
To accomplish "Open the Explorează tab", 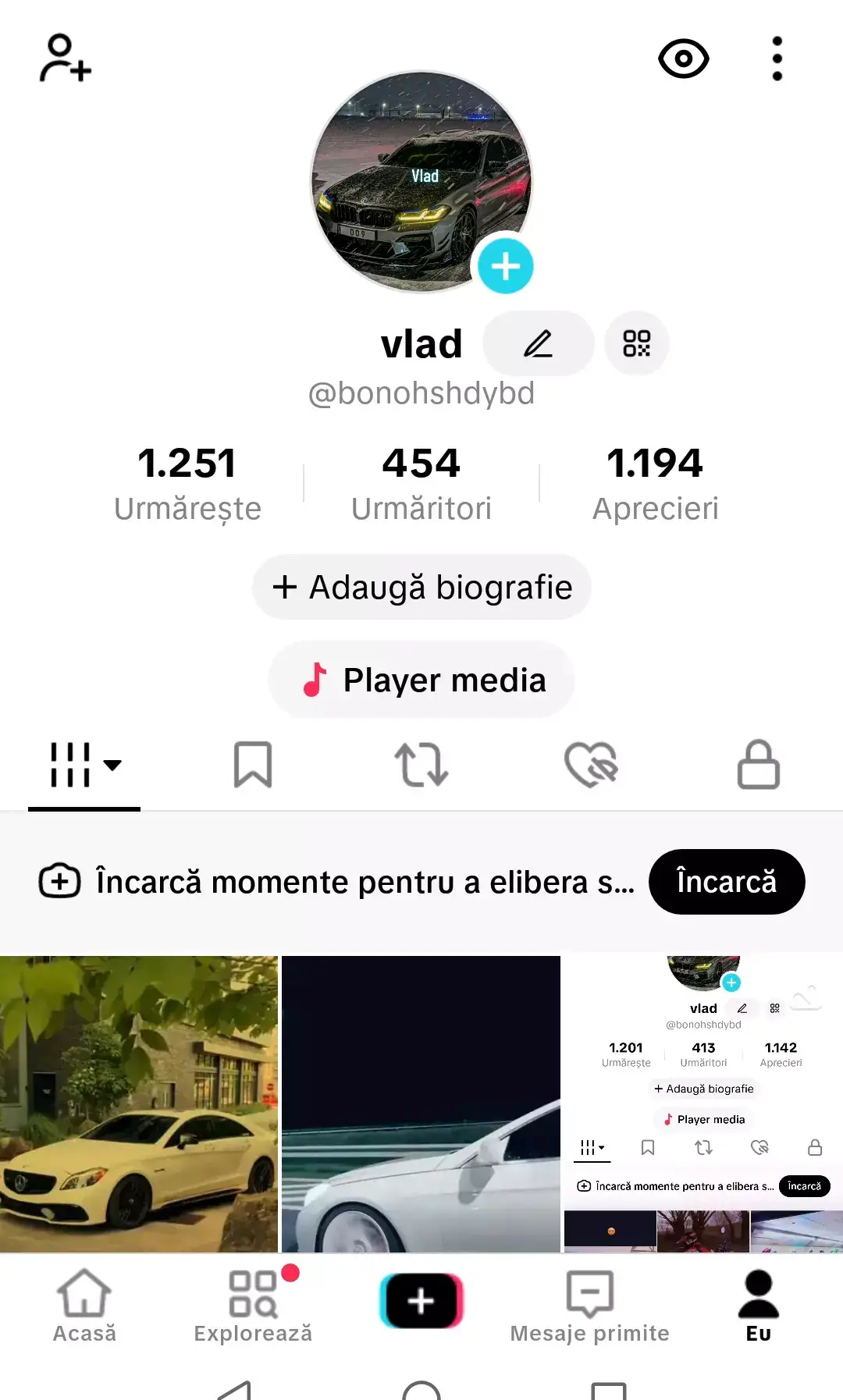I will pyautogui.click(x=253, y=1305).
